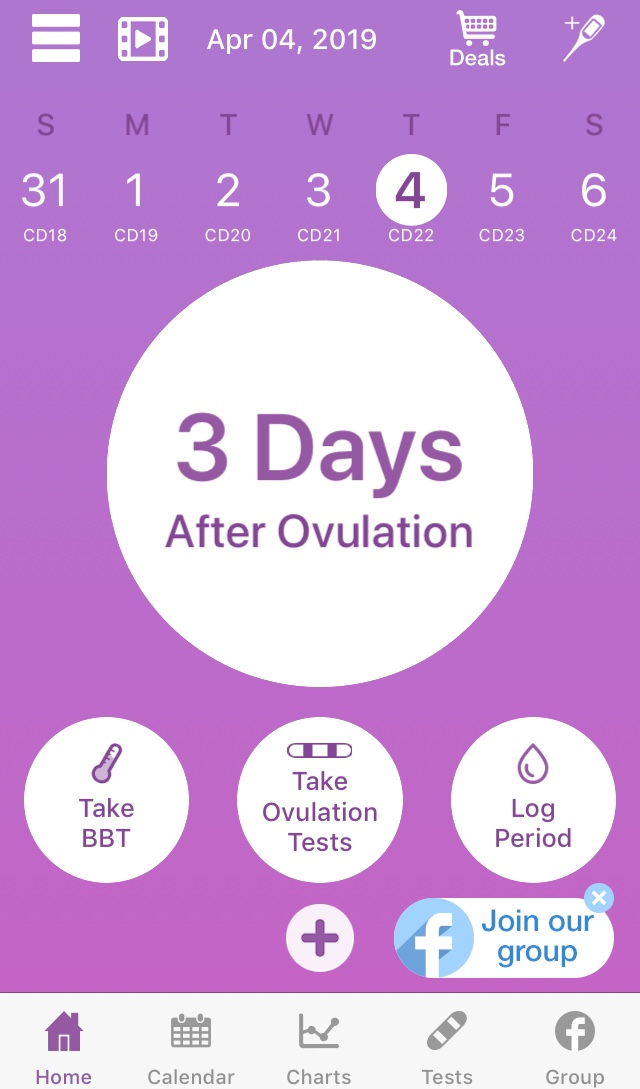
Task: Tap Take BBT button
Action: (x=107, y=800)
